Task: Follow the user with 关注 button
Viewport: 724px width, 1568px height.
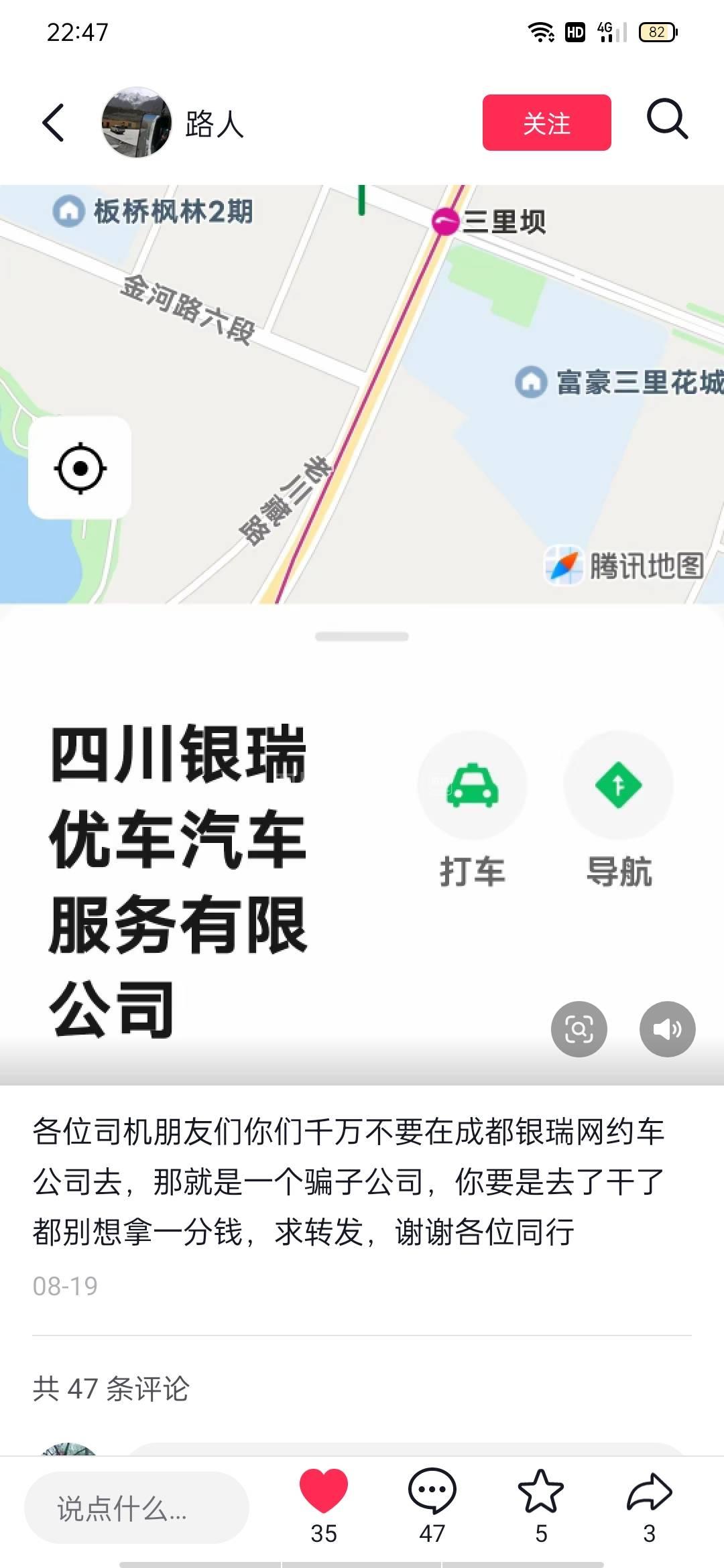Action: click(546, 123)
